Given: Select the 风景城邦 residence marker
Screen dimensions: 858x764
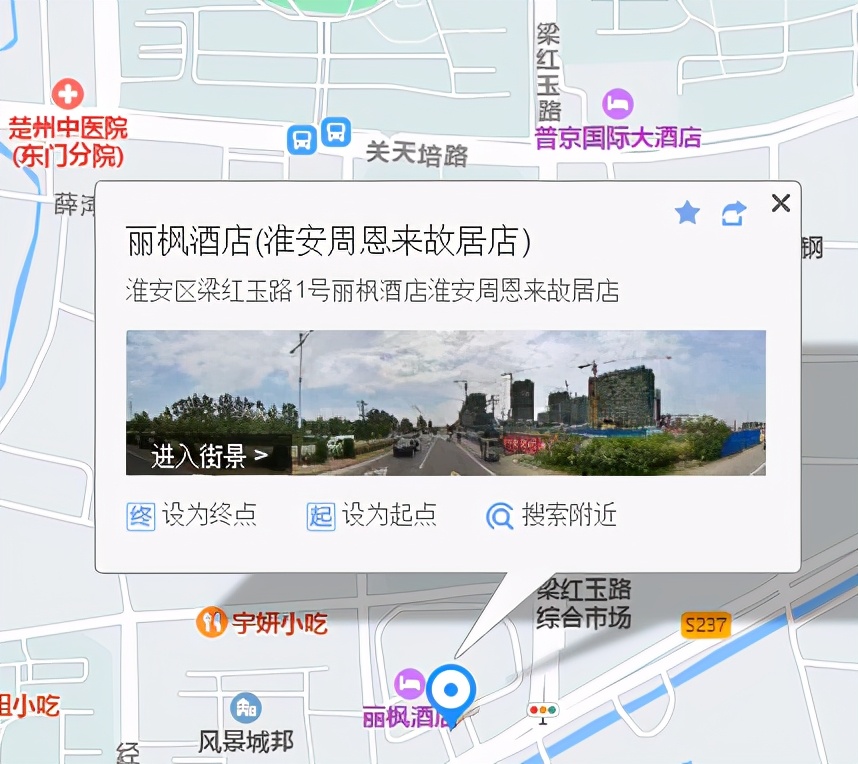Looking at the screenshot, I should click(x=246, y=709).
